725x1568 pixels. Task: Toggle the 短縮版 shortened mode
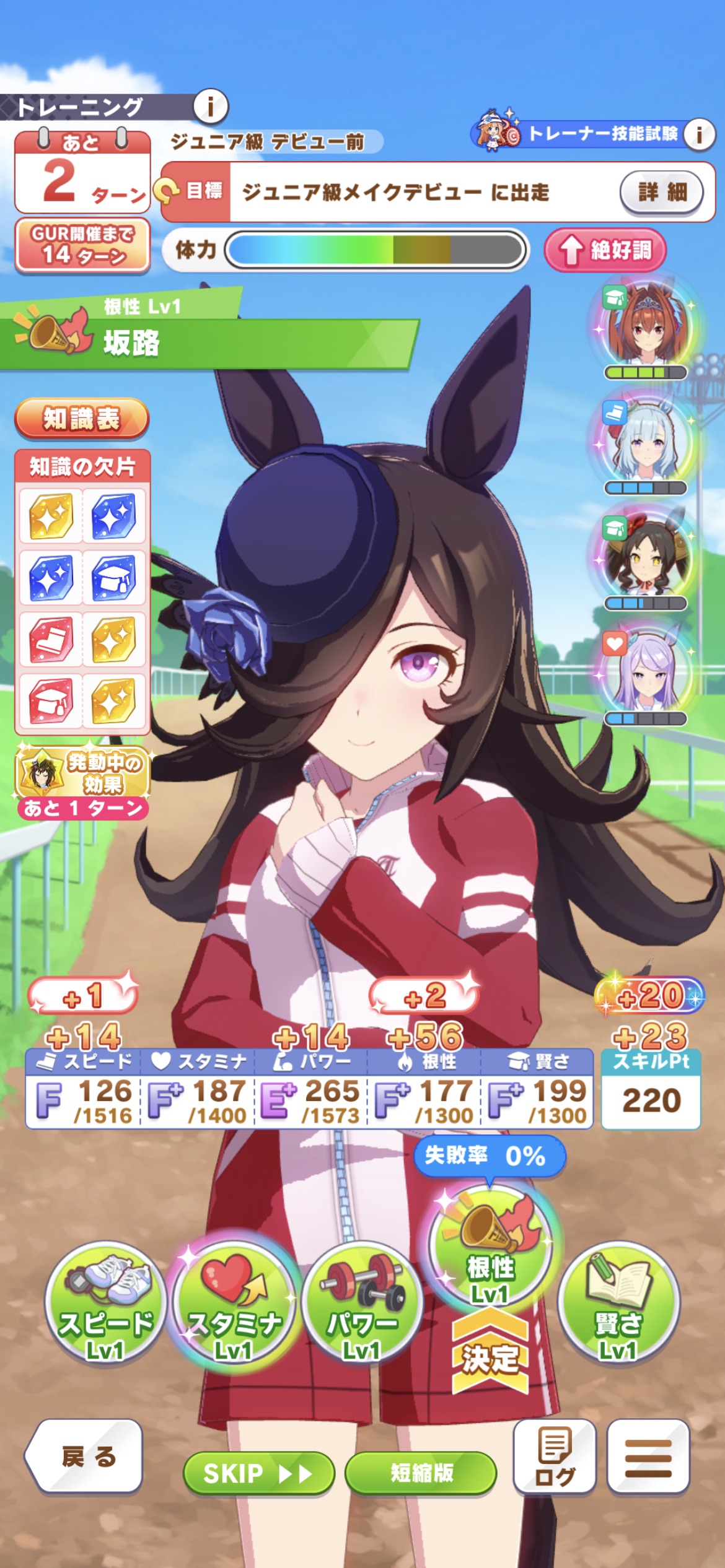[x=421, y=1473]
